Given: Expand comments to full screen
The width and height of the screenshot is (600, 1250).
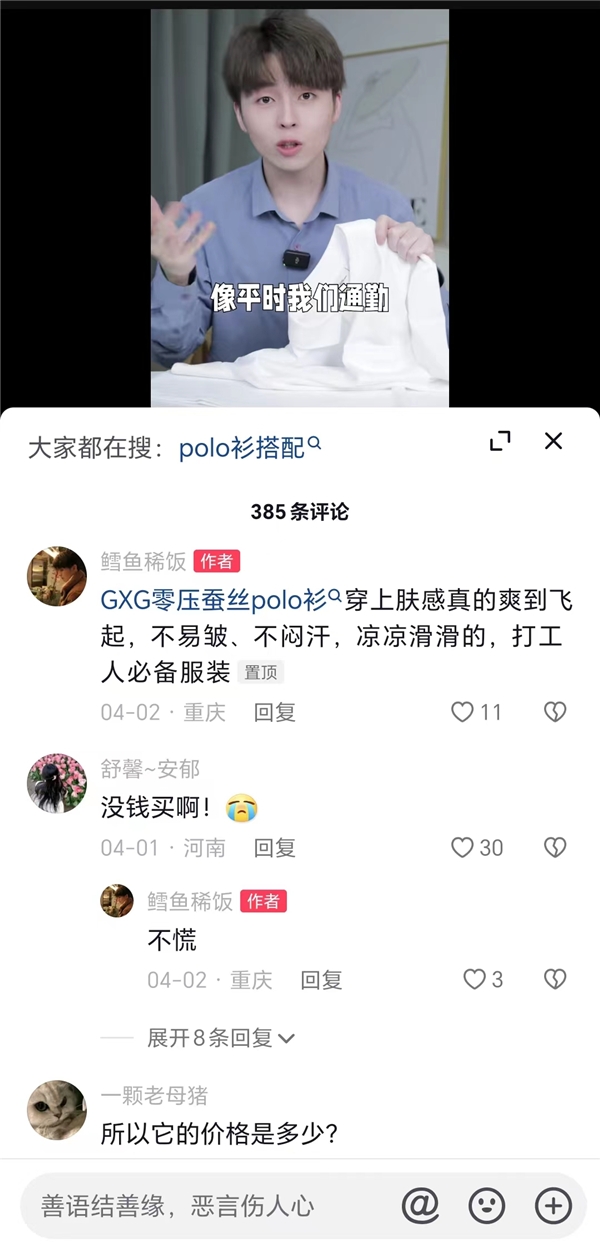Looking at the screenshot, I should click(x=500, y=441).
